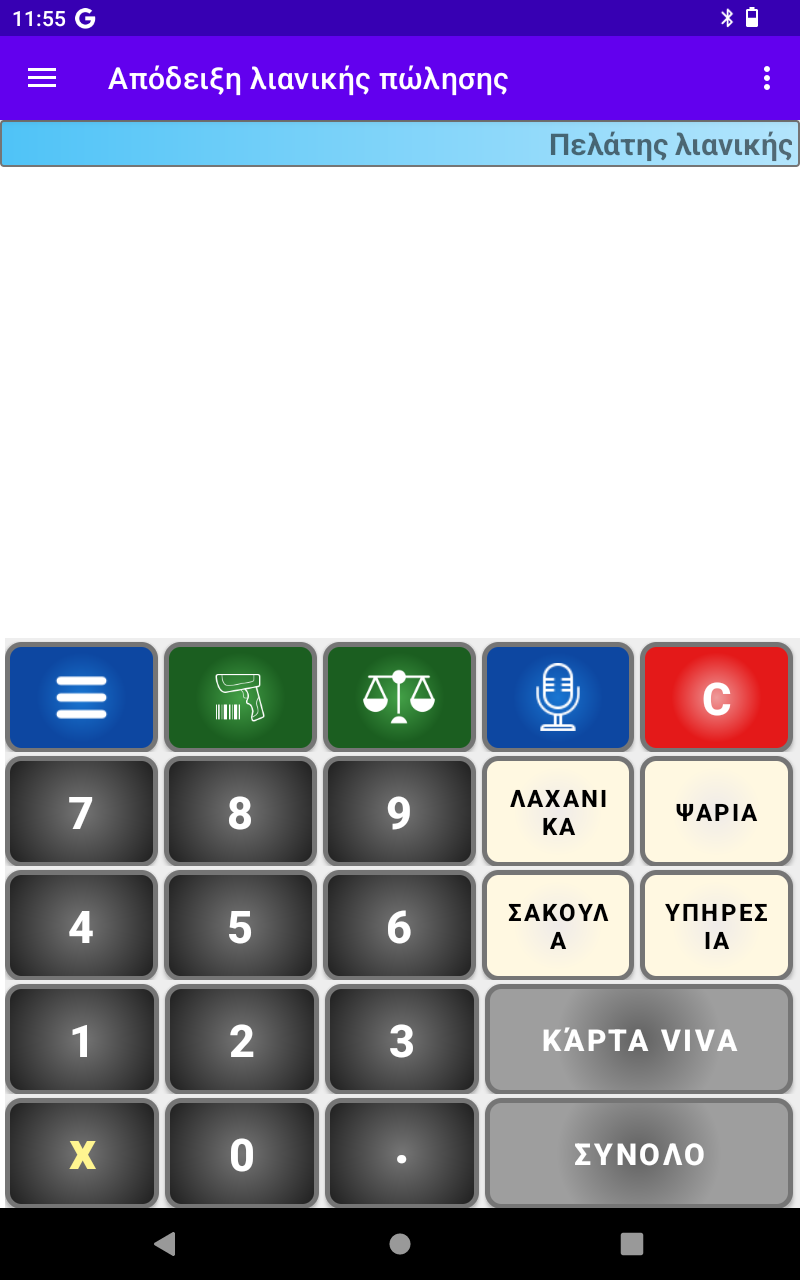The image size is (800, 1280).
Task: Launch the barcode scanner
Action: (x=240, y=697)
